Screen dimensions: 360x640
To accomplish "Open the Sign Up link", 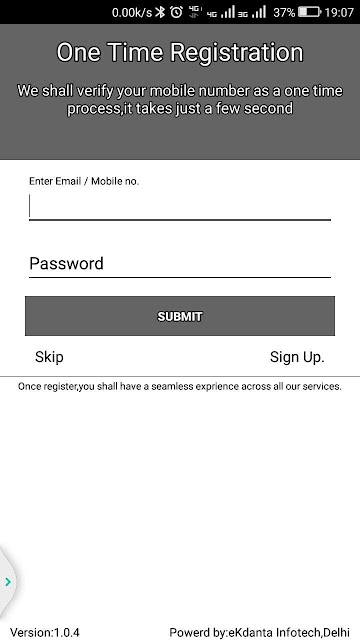I will point(297,357).
